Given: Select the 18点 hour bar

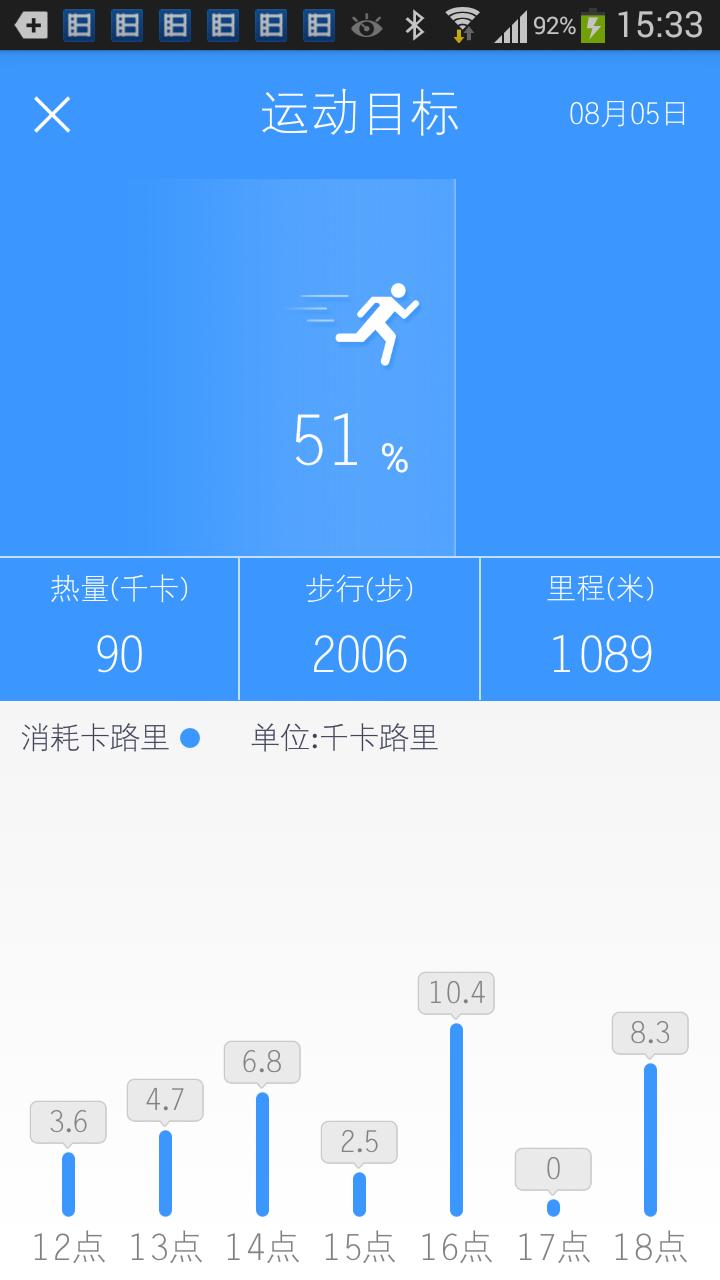Looking at the screenshot, I should pyautogui.click(x=650, y=1140).
